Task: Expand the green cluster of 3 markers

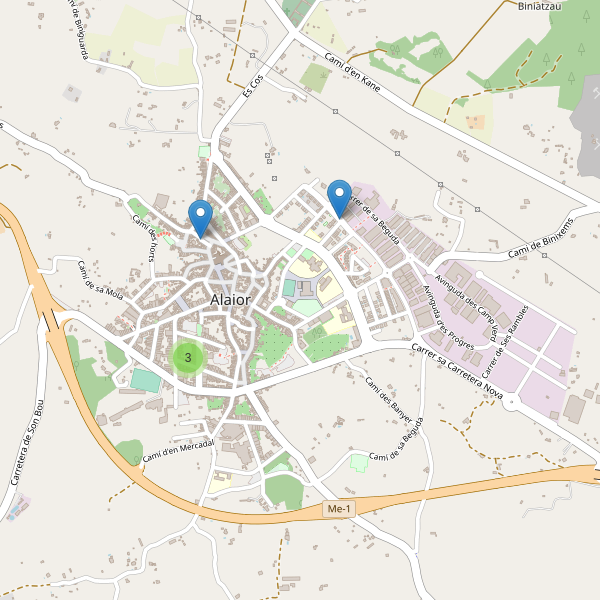Action: click(188, 357)
